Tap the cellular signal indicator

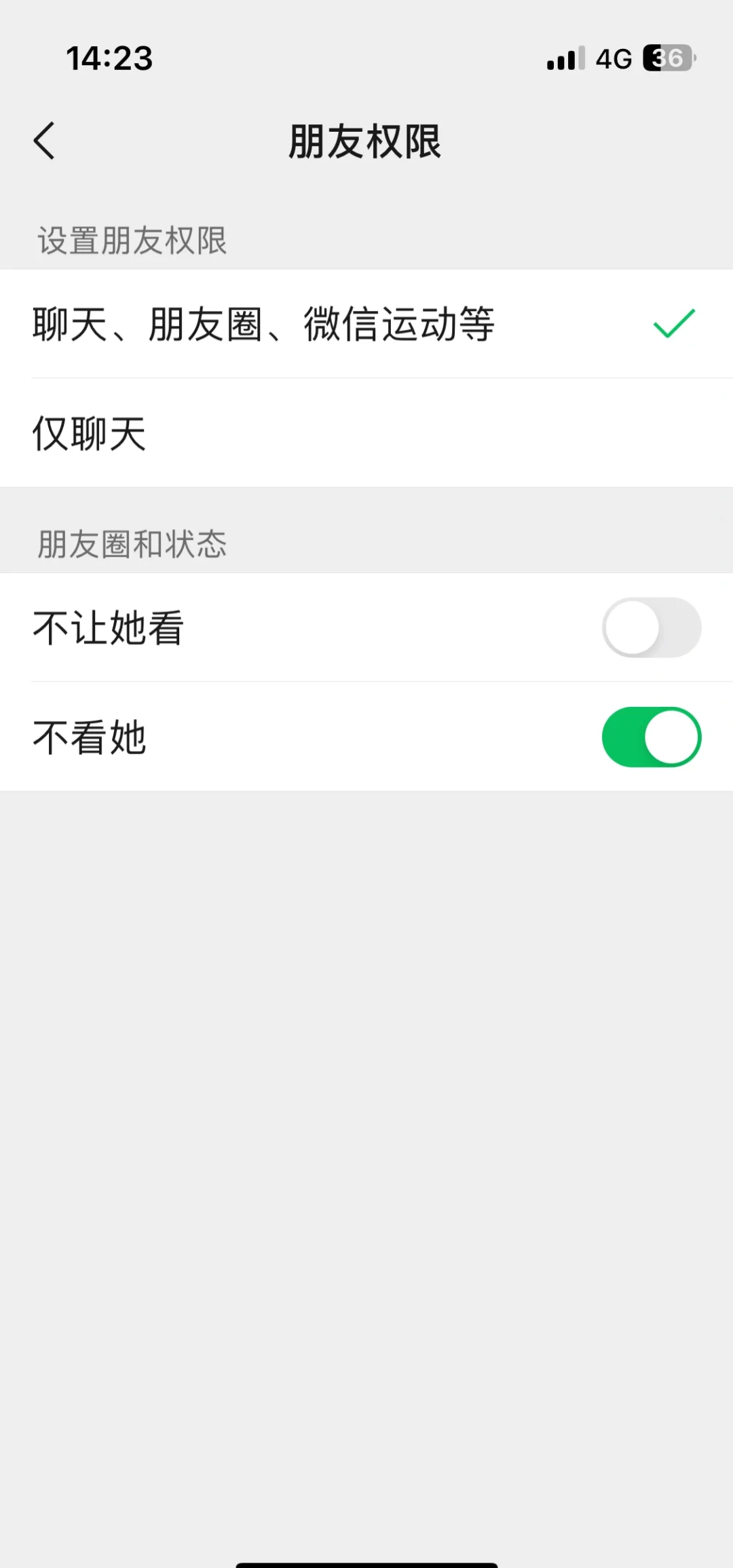point(565,58)
